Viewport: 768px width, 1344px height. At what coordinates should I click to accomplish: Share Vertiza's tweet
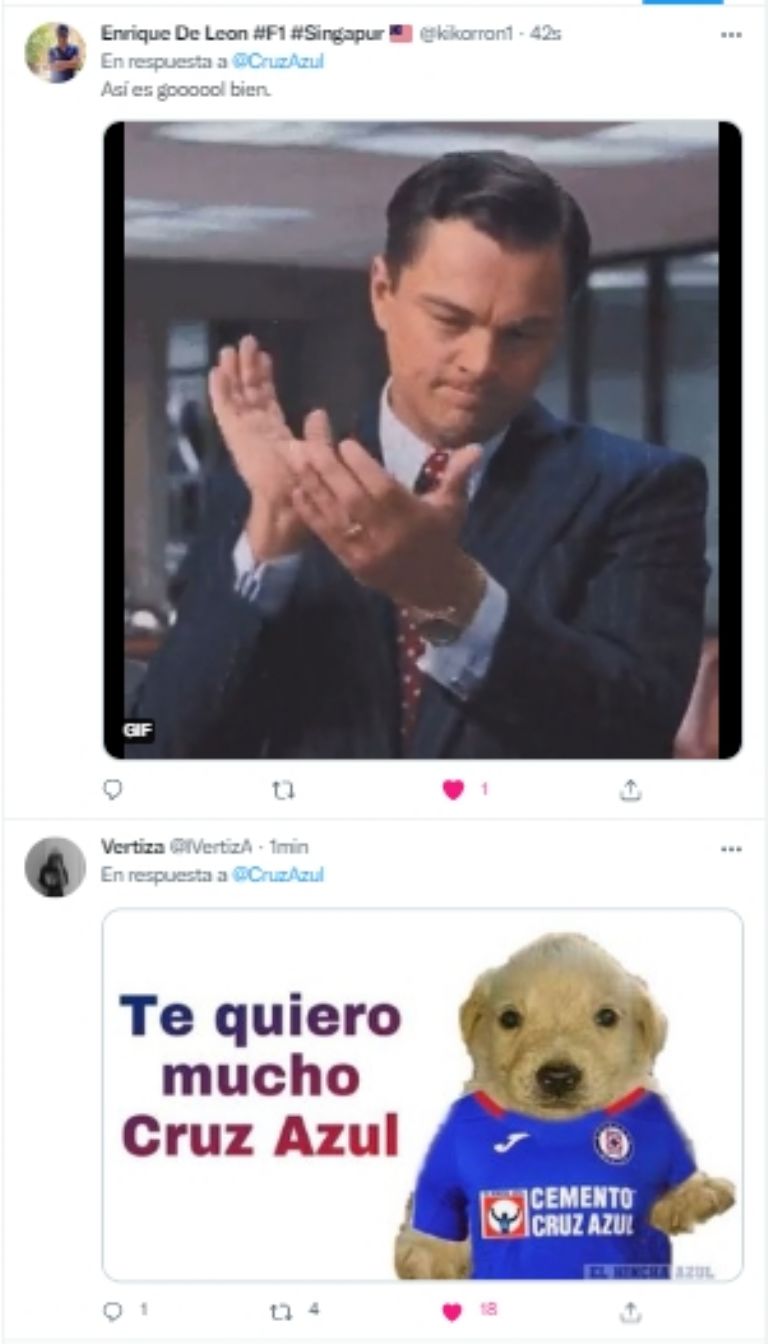point(630,1311)
